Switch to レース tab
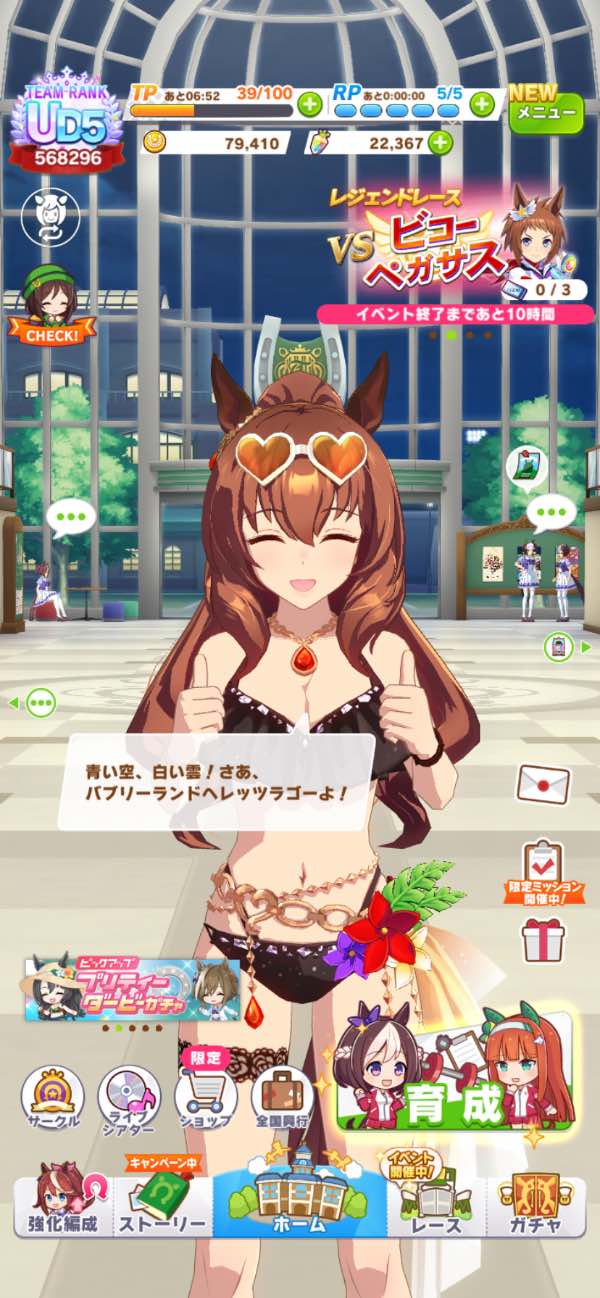This screenshot has width=600, height=1298. point(437,1205)
